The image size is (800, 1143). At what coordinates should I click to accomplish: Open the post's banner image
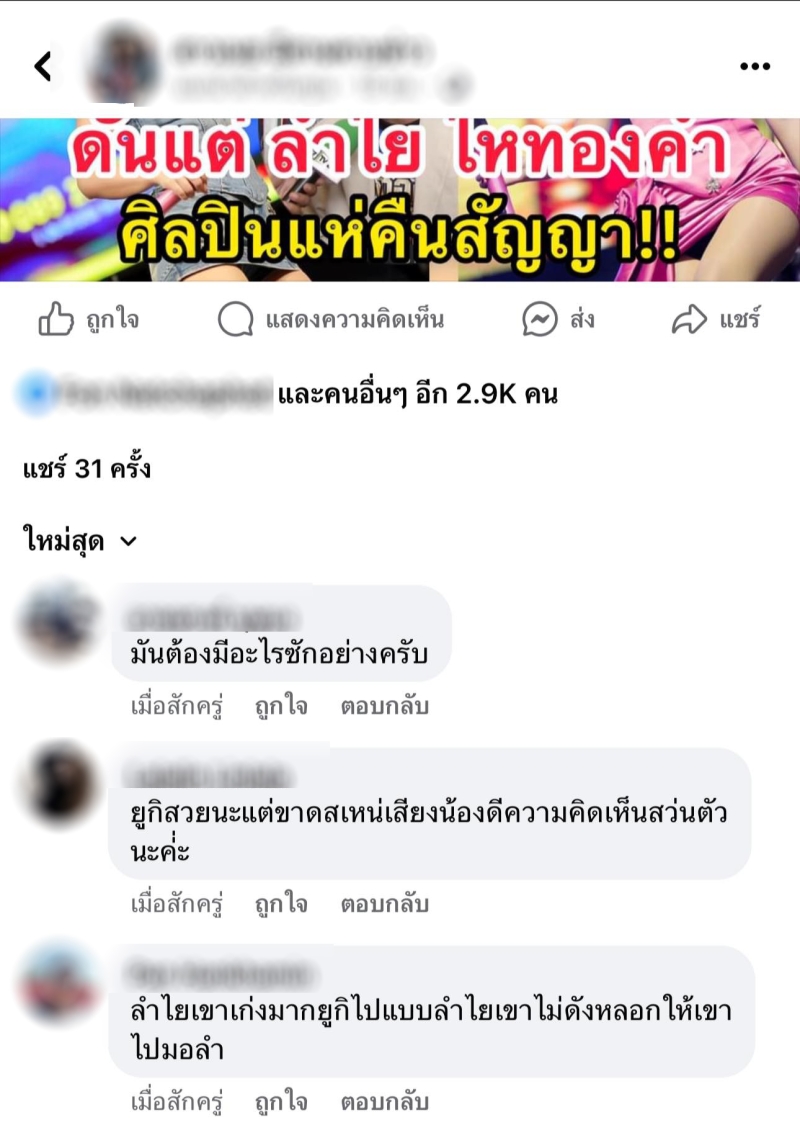(x=400, y=200)
